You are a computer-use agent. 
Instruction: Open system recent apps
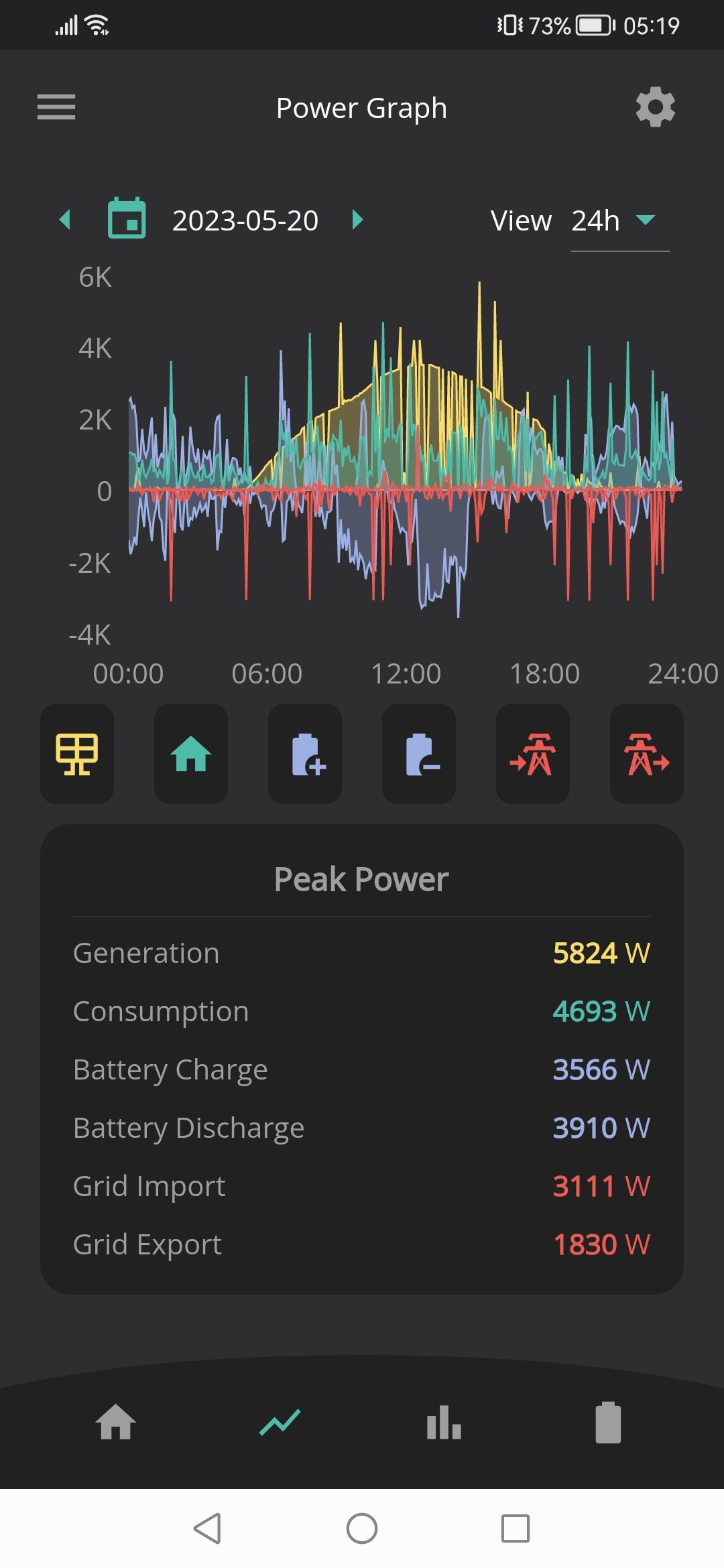[x=516, y=1528]
